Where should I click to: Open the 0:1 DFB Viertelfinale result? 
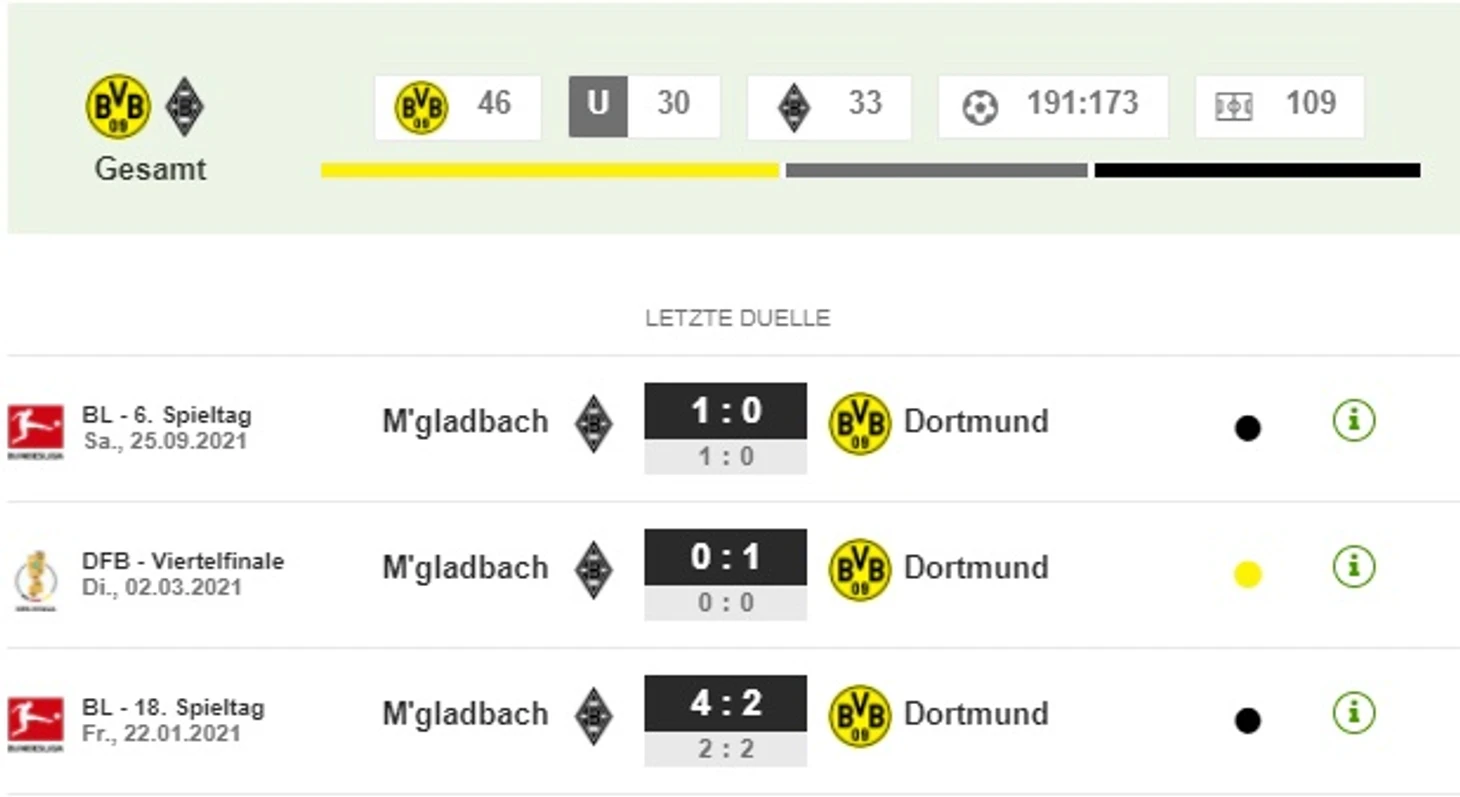tap(725, 558)
